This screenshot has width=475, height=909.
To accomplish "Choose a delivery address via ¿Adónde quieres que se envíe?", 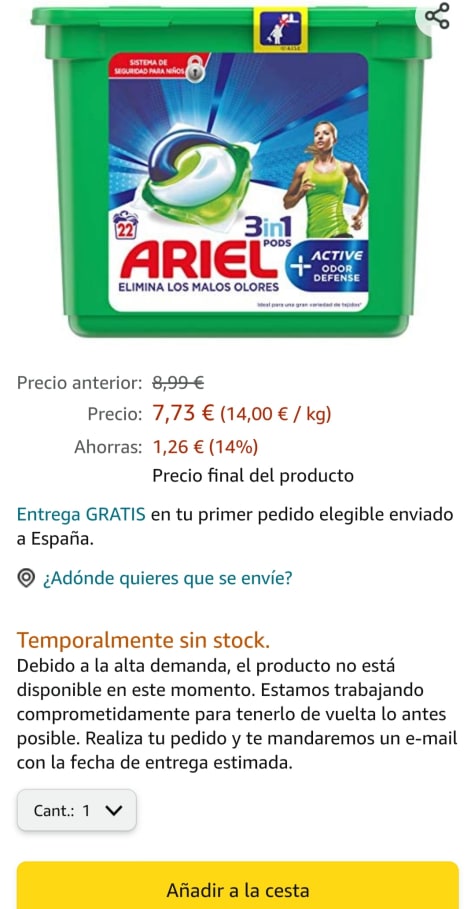I will pos(167,578).
